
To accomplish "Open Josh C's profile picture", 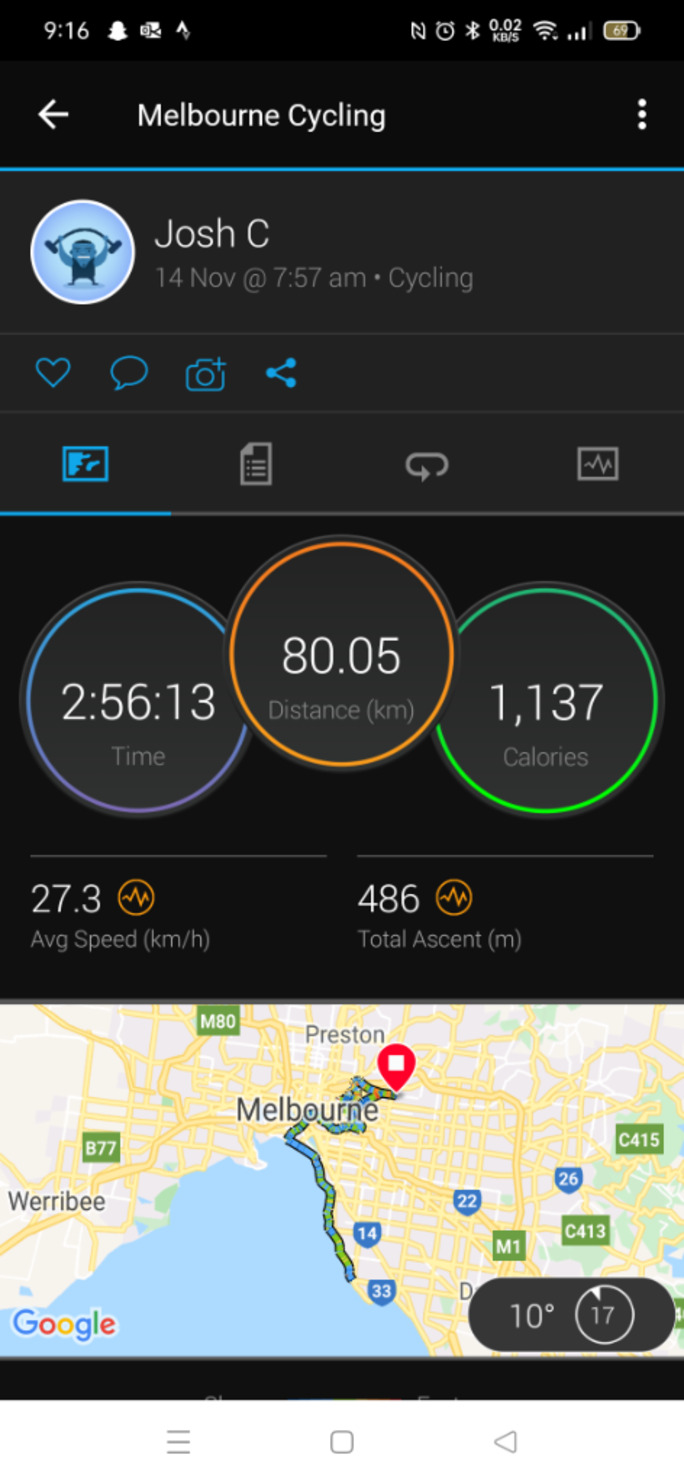I will click(82, 252).
